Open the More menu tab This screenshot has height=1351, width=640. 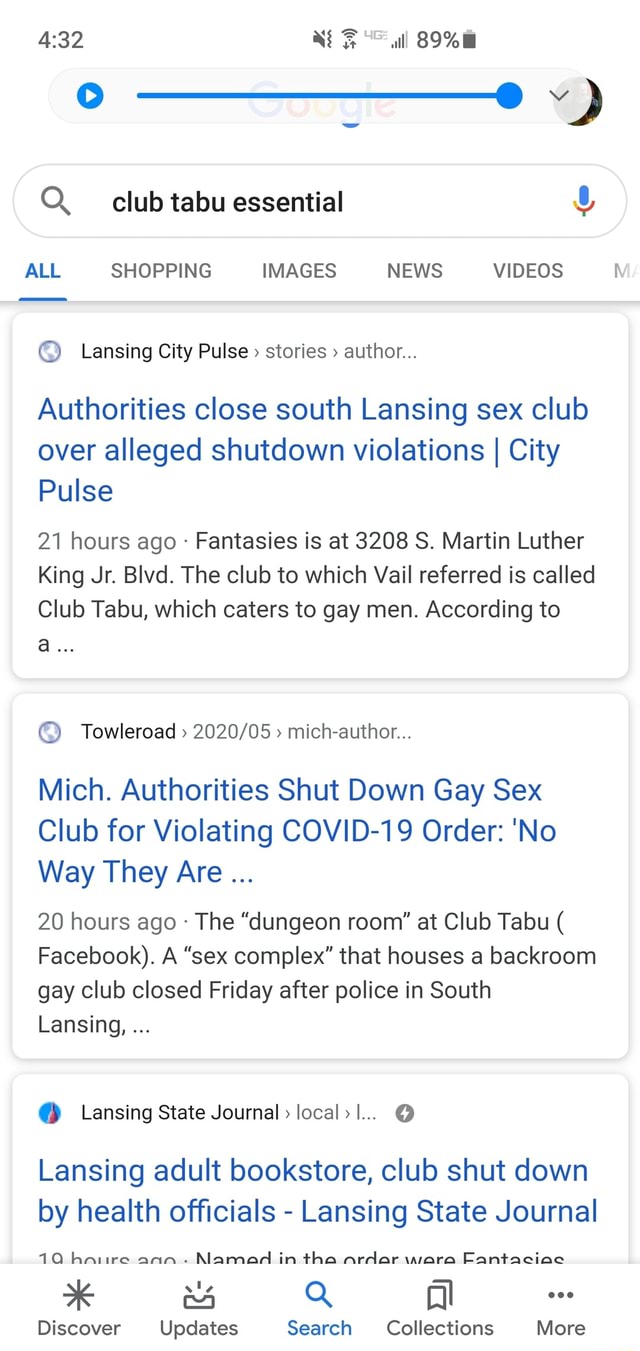pos(561,1309)
